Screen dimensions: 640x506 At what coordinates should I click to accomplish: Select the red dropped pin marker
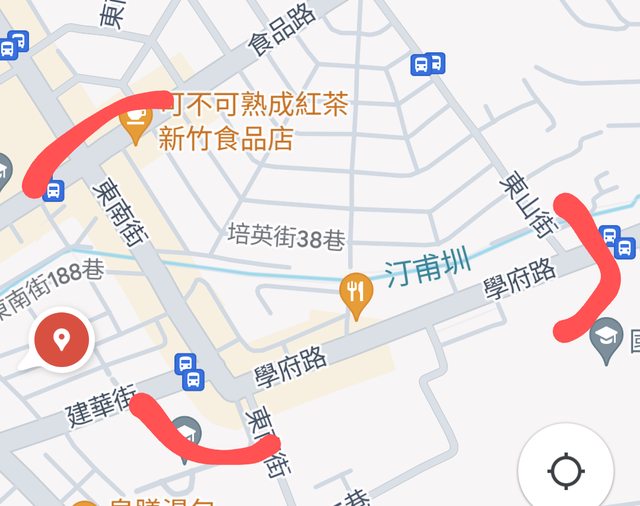tap(62, 341)
